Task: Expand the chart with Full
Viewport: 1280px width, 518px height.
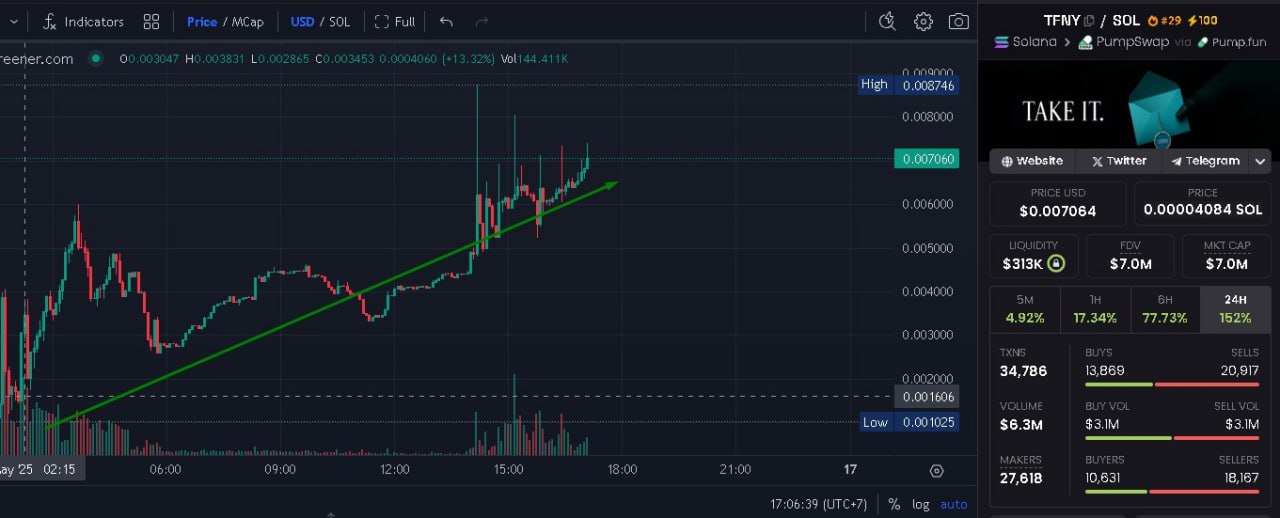Action: click(394, 21)
